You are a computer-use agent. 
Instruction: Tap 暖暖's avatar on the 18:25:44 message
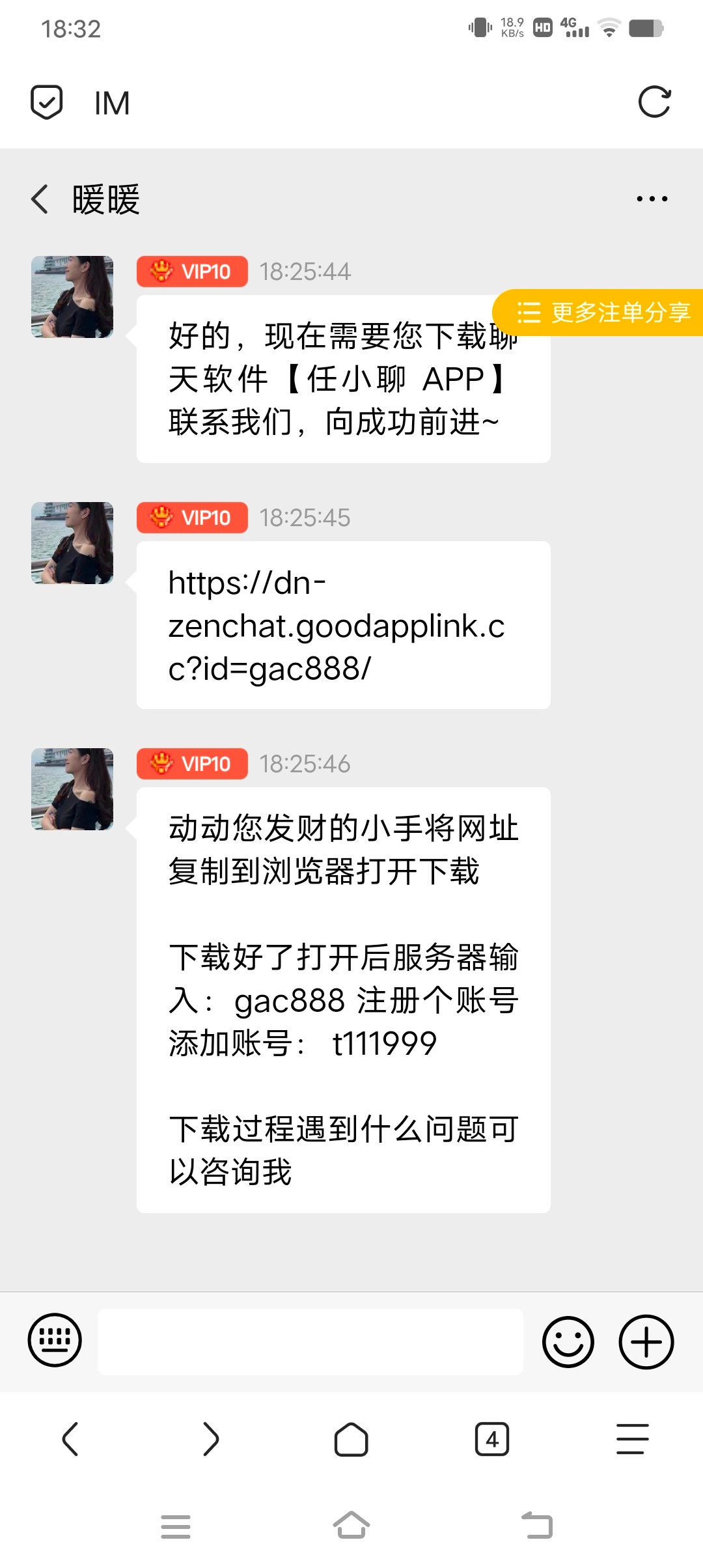[72, 297]
